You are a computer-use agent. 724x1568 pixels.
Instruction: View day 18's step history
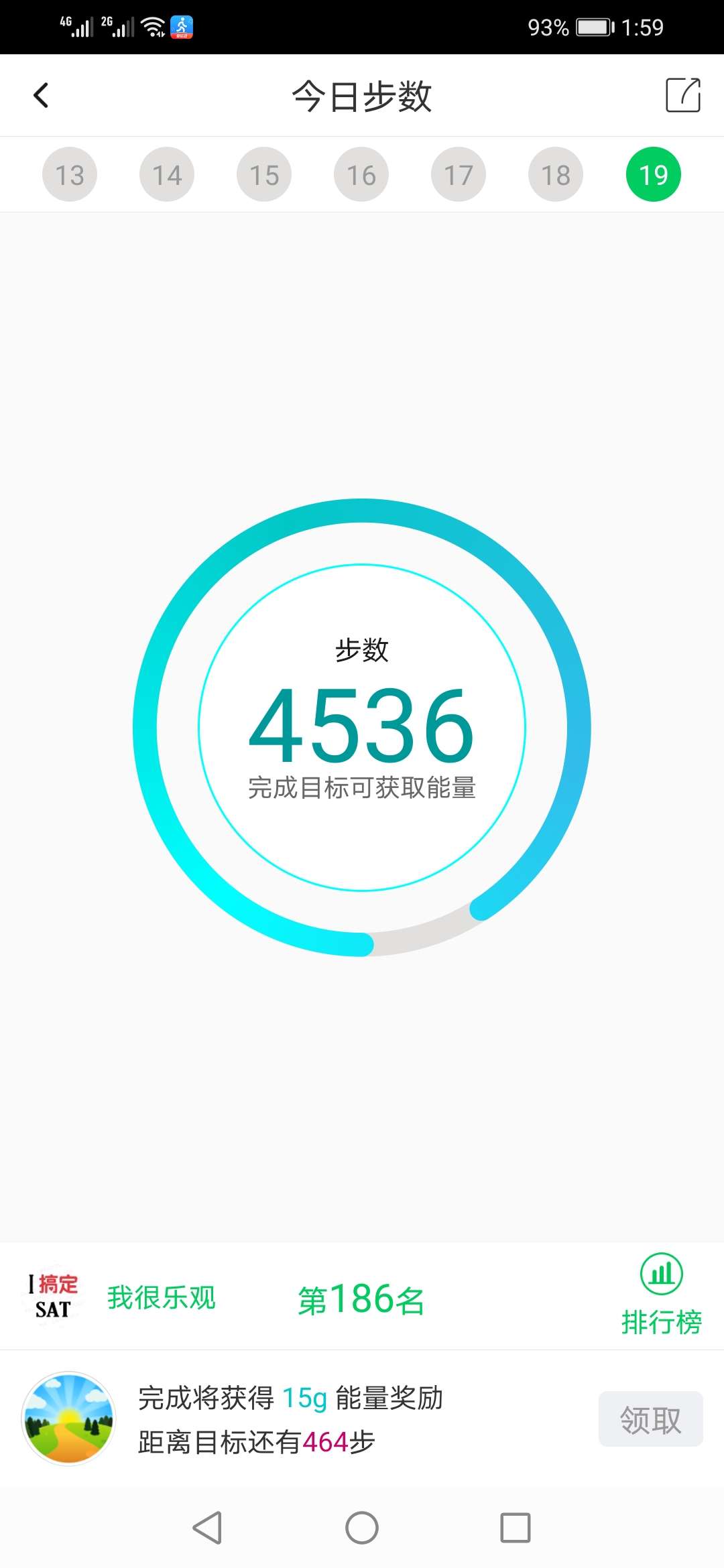click(x=555, y=174)
